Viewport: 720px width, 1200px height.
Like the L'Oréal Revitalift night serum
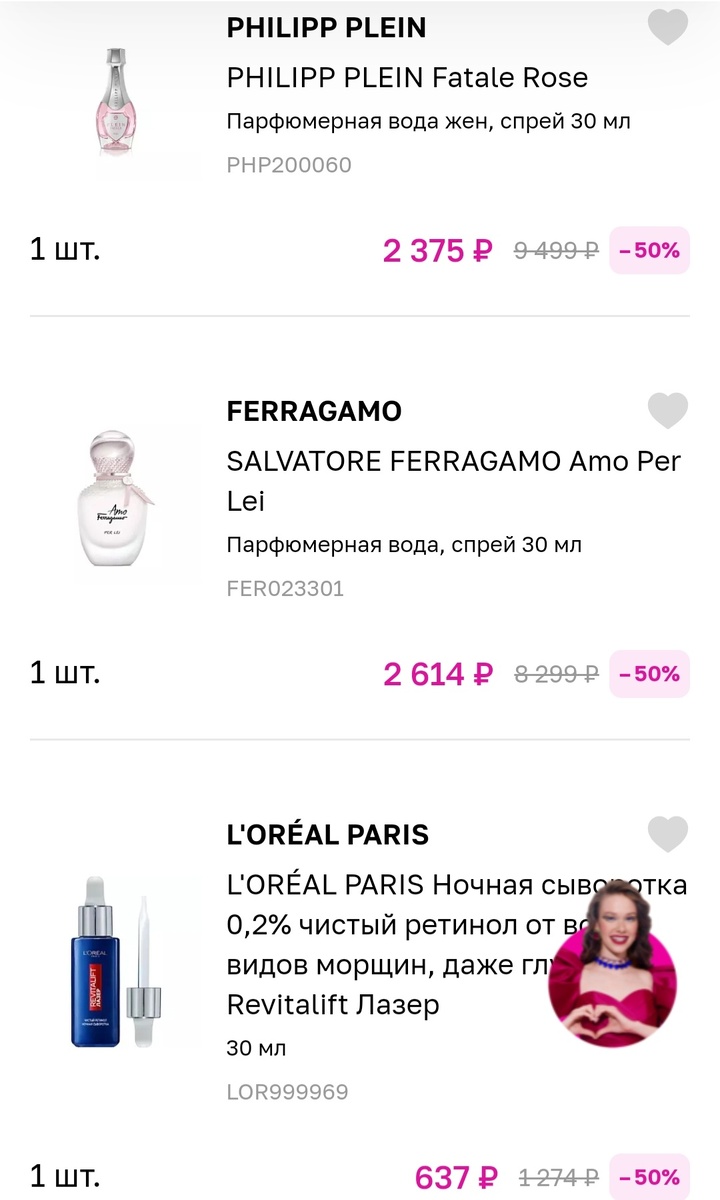point(668,834)
